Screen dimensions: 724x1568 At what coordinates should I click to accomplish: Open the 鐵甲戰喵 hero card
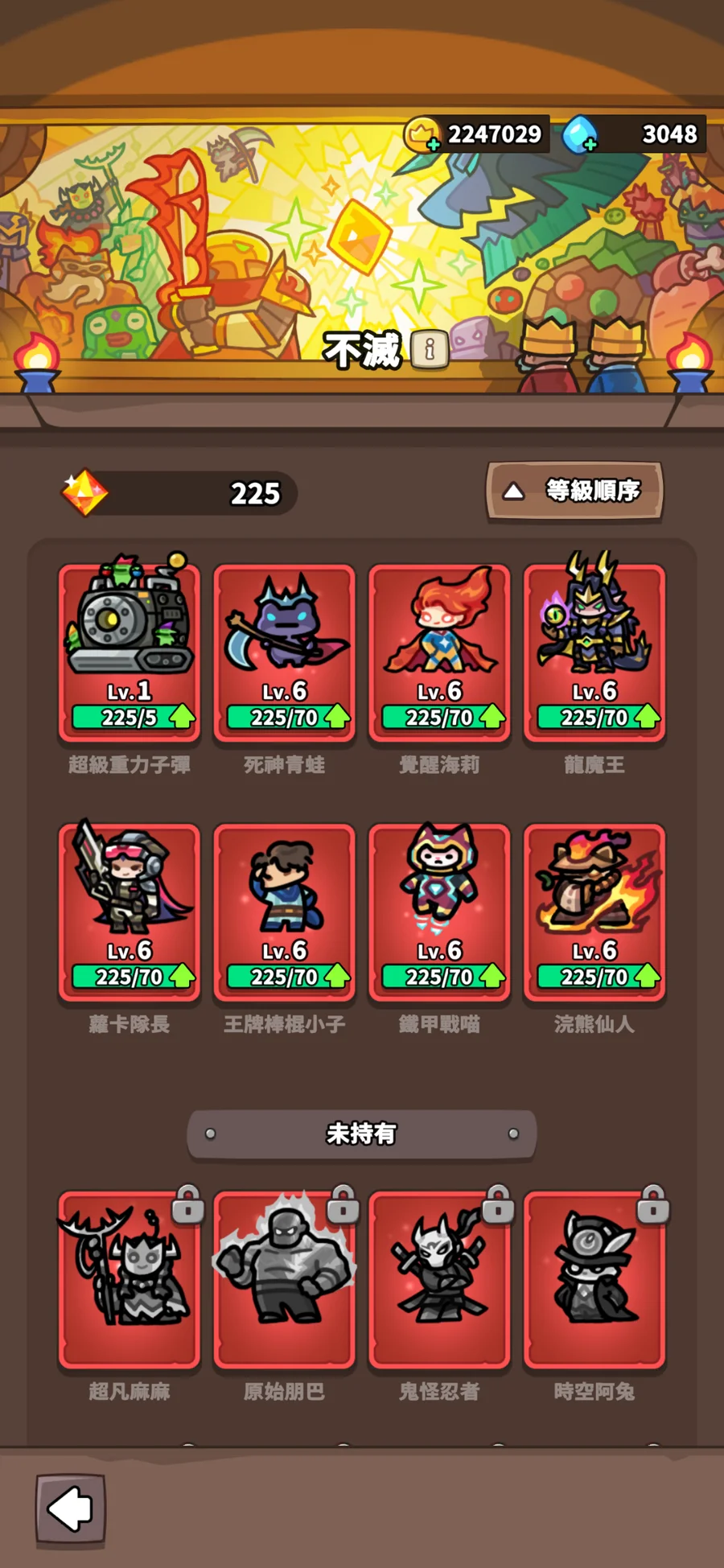pyautogui.click(x=439, y=912)
